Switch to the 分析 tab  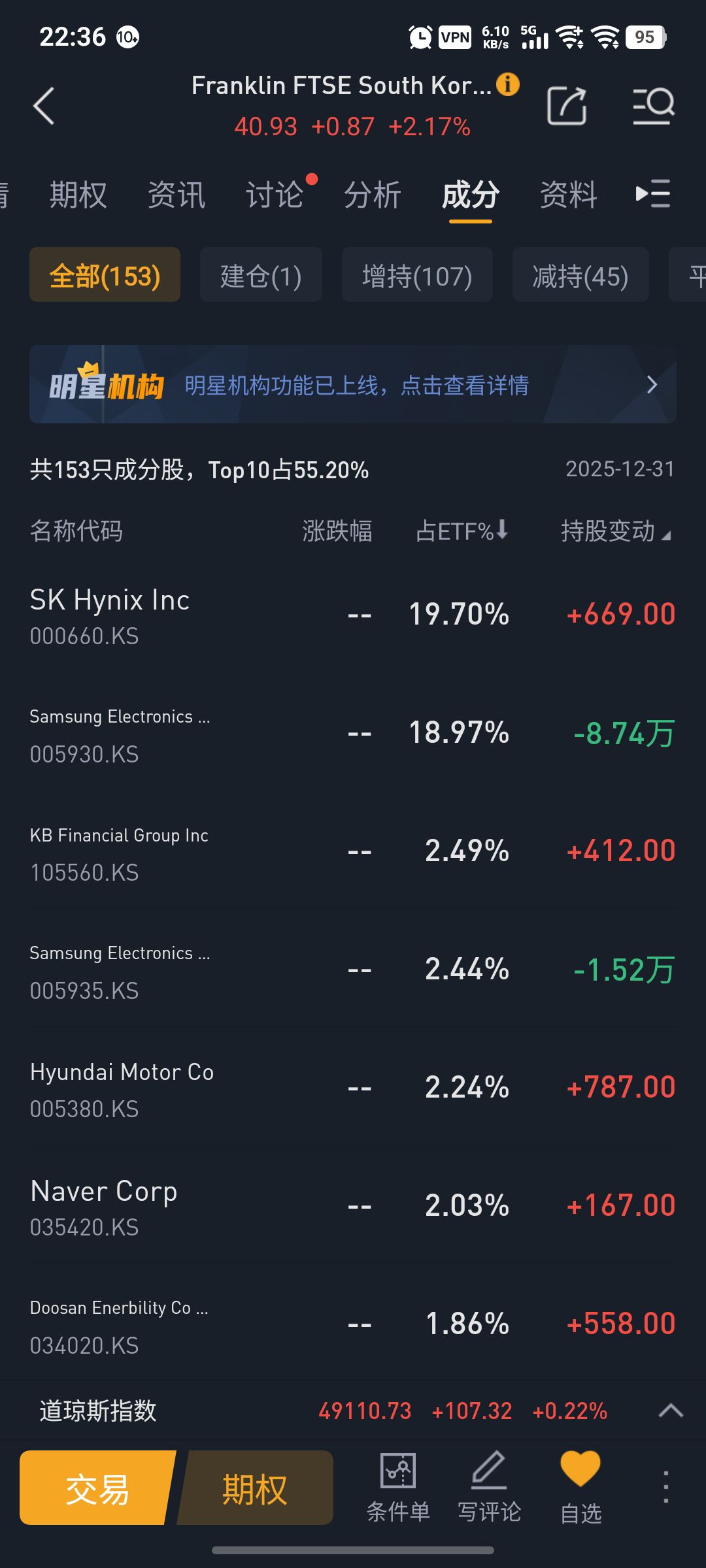tap(373, 195)
